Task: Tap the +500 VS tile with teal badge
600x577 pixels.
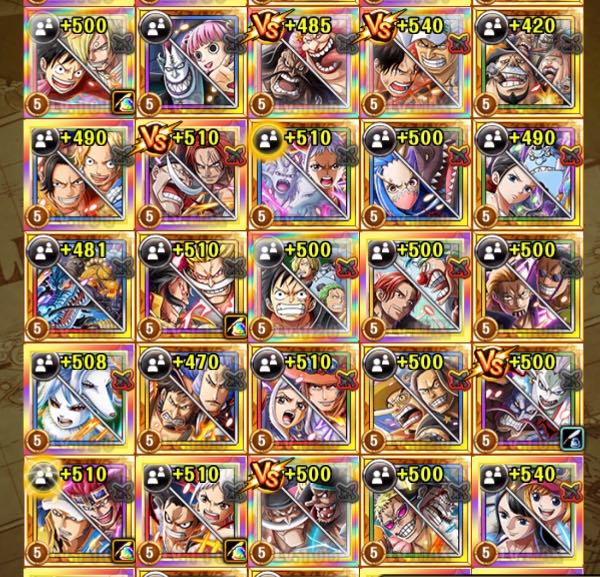Action: tap(528, 398)
